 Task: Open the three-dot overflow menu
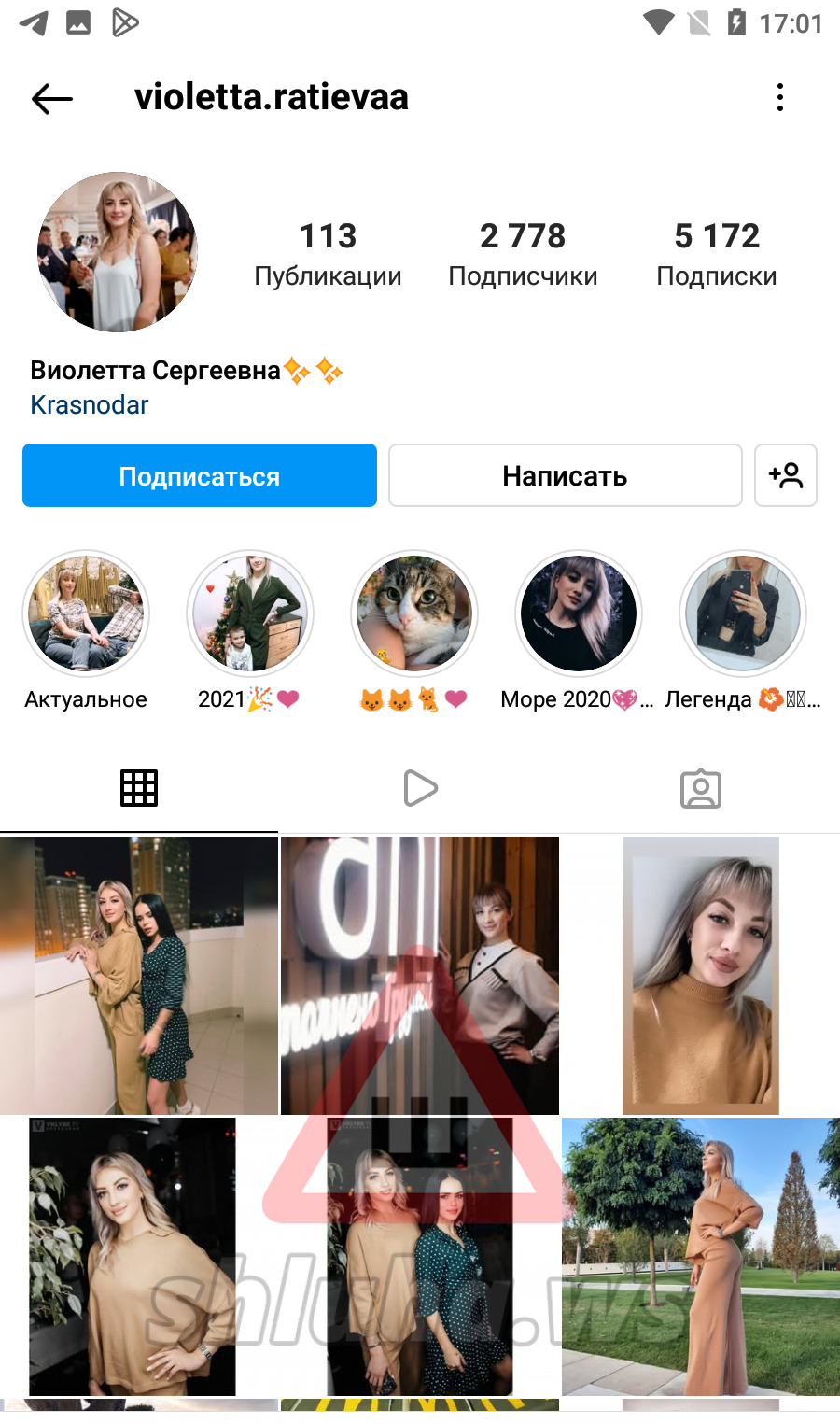point(780,97)
